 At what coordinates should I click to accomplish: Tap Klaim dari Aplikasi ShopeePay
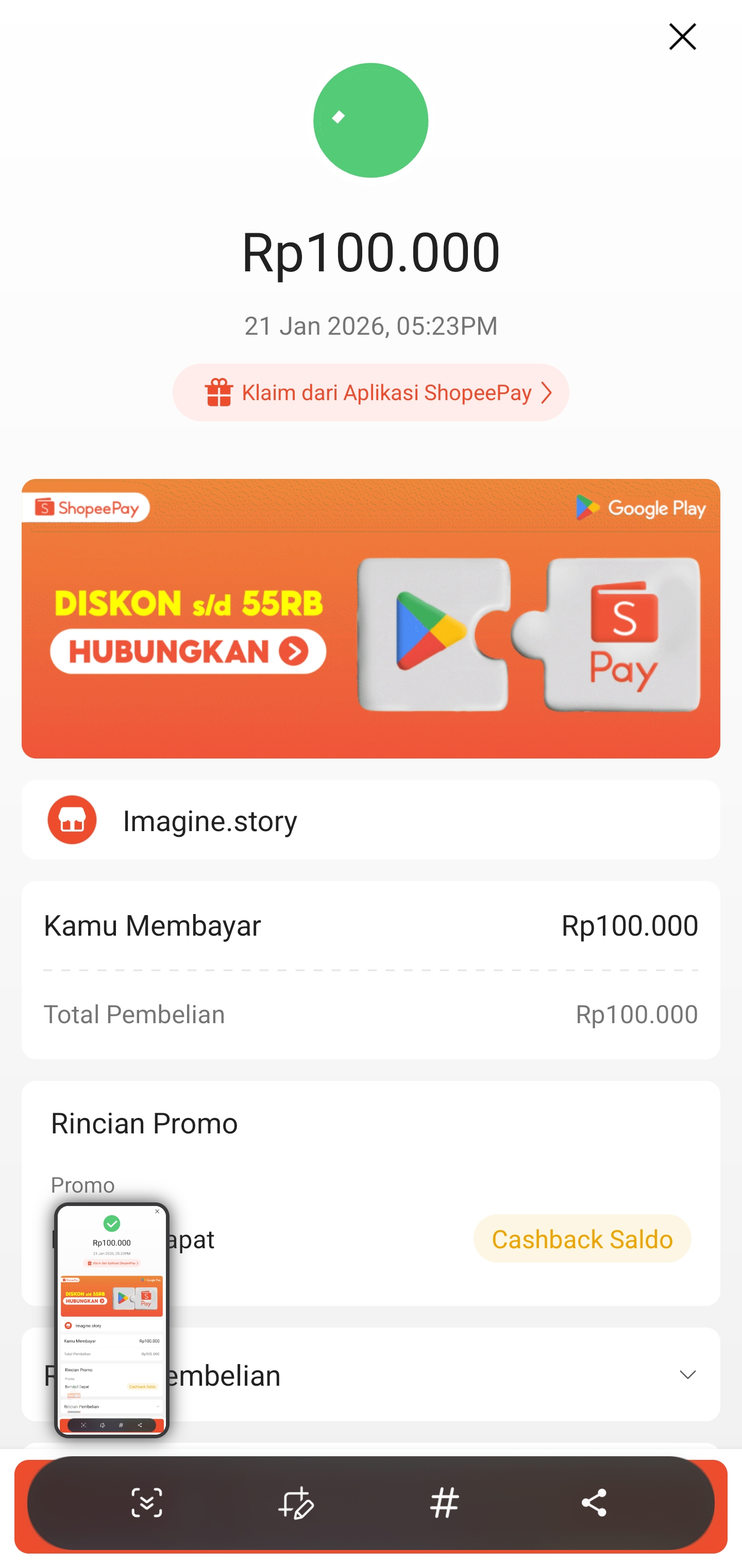point(370,392)
